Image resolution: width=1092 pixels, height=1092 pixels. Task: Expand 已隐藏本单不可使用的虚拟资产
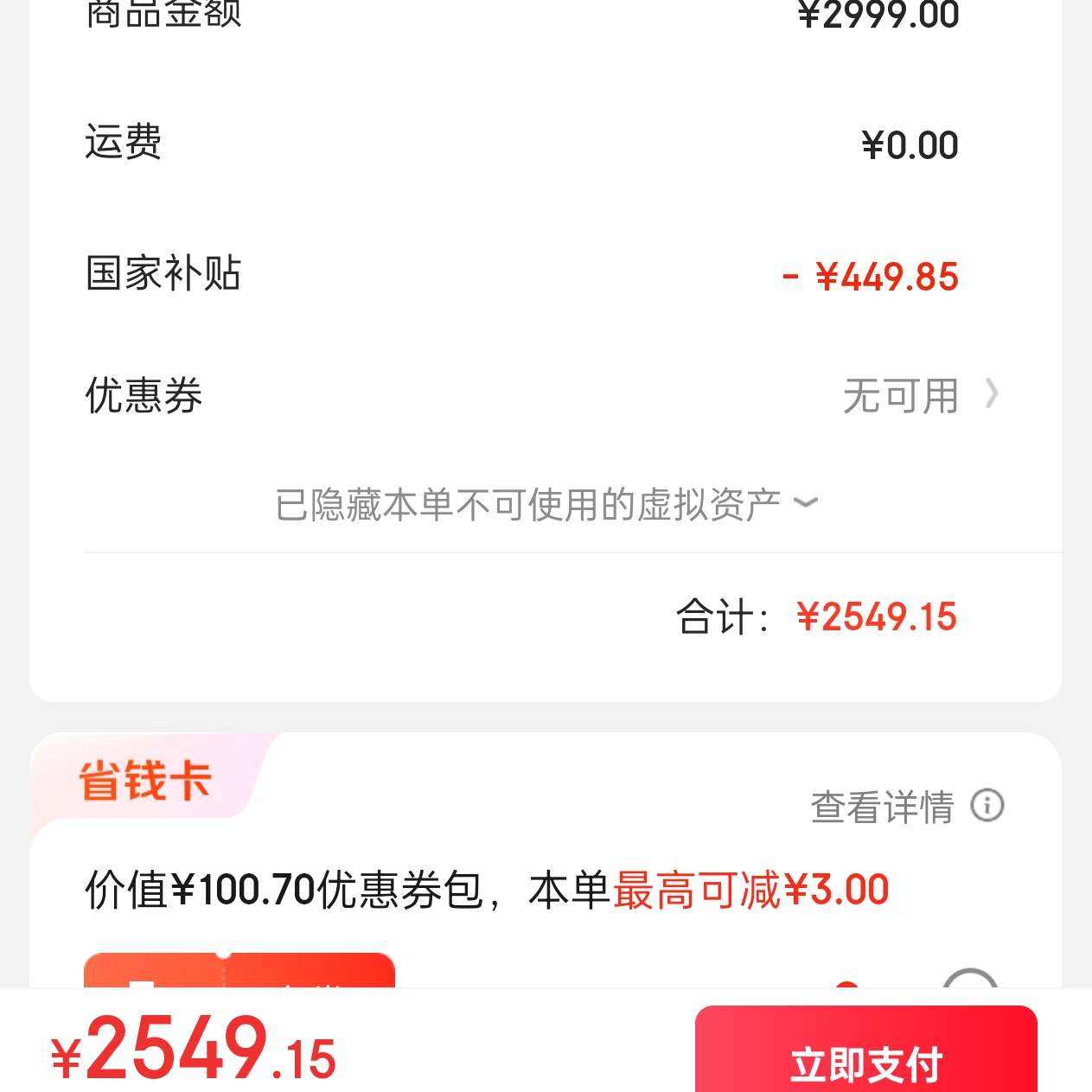click(x=546, y=505)
